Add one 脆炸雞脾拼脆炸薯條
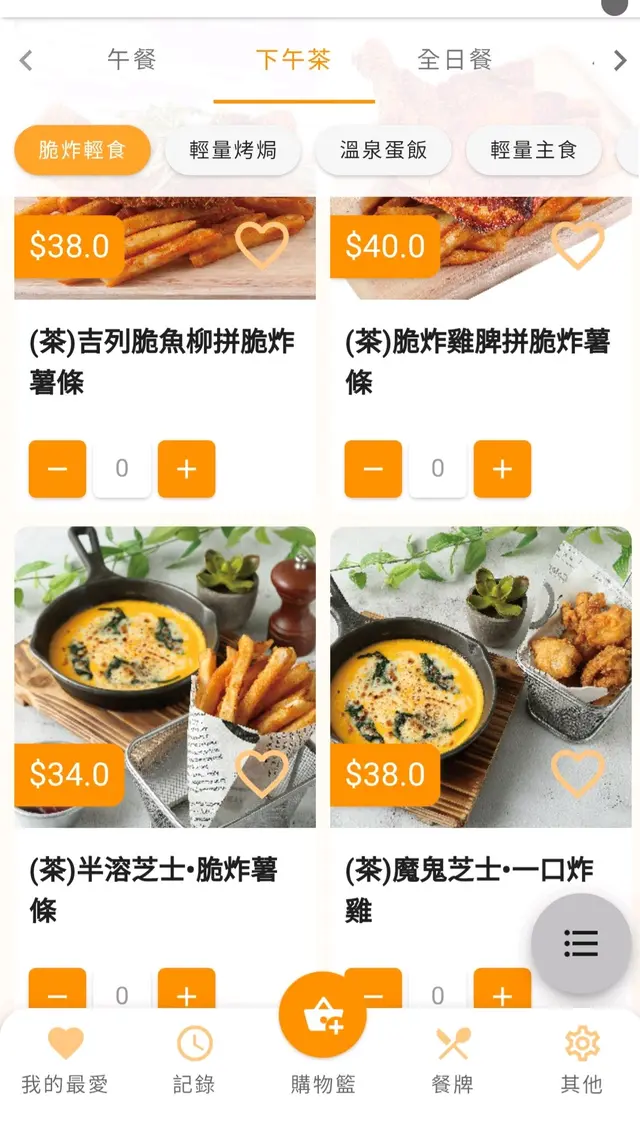The image size is (640, 1138). pos(502,469)
